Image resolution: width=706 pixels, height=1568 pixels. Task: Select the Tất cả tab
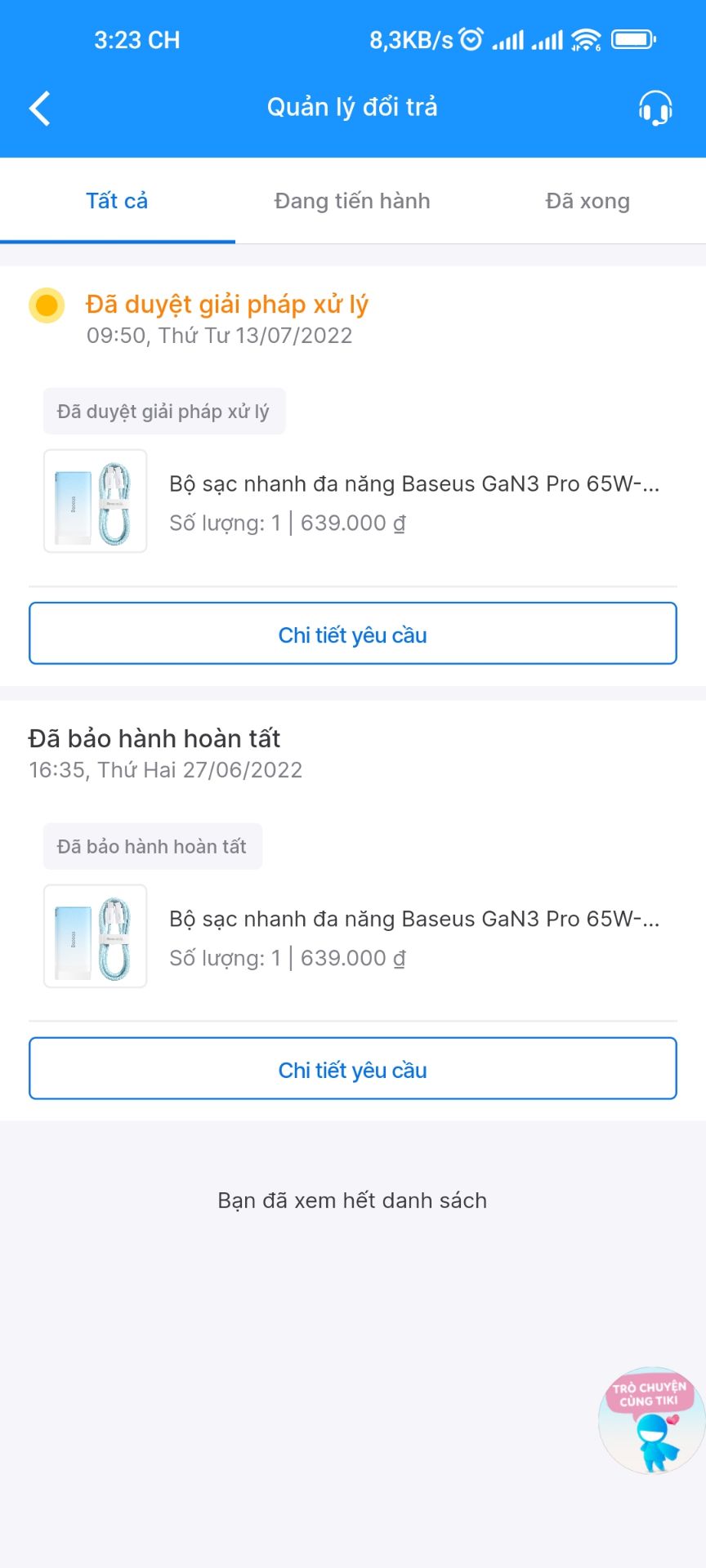(116, 201)
